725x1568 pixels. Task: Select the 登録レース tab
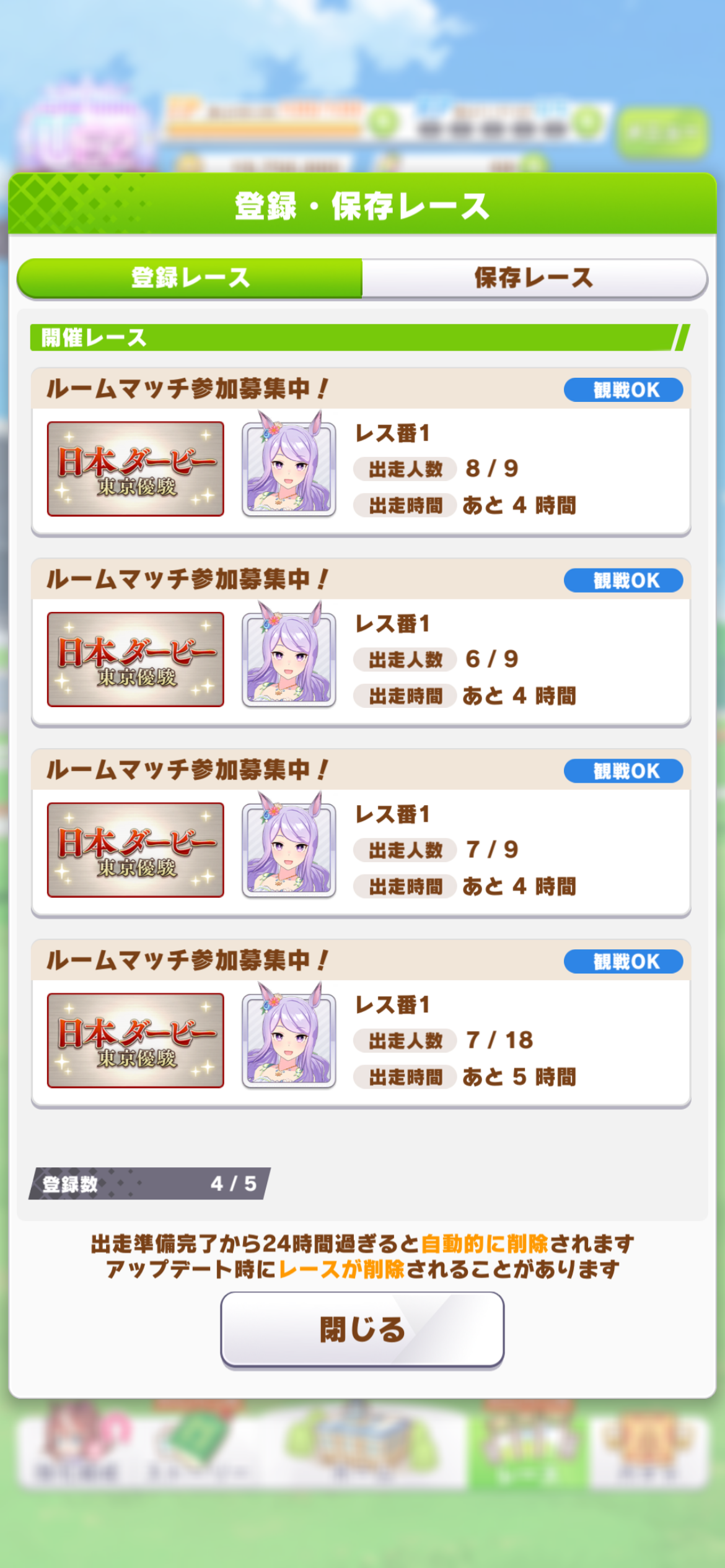190,278
